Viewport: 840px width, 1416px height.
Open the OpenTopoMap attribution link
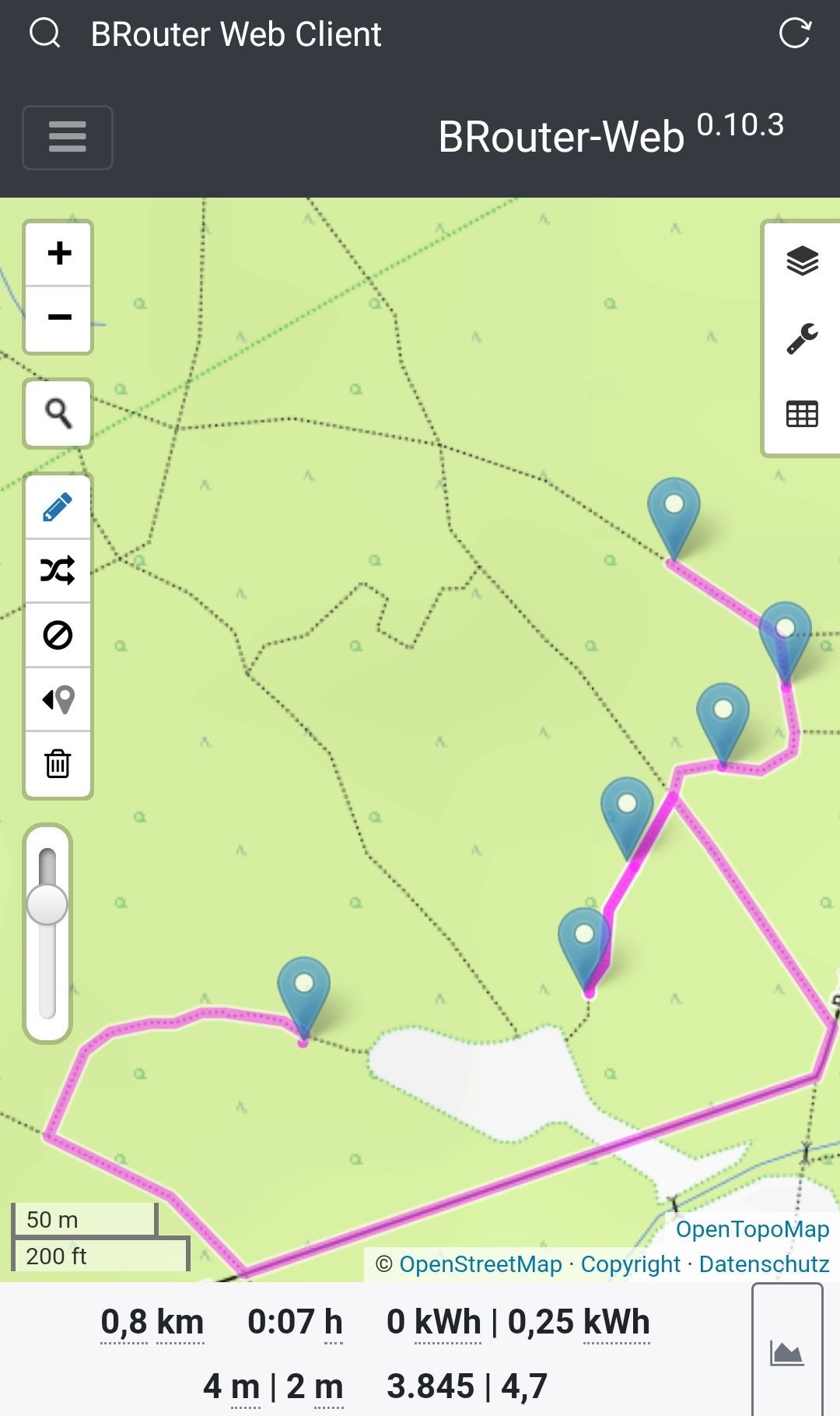pyautogui.click(x=751, y=1228)
